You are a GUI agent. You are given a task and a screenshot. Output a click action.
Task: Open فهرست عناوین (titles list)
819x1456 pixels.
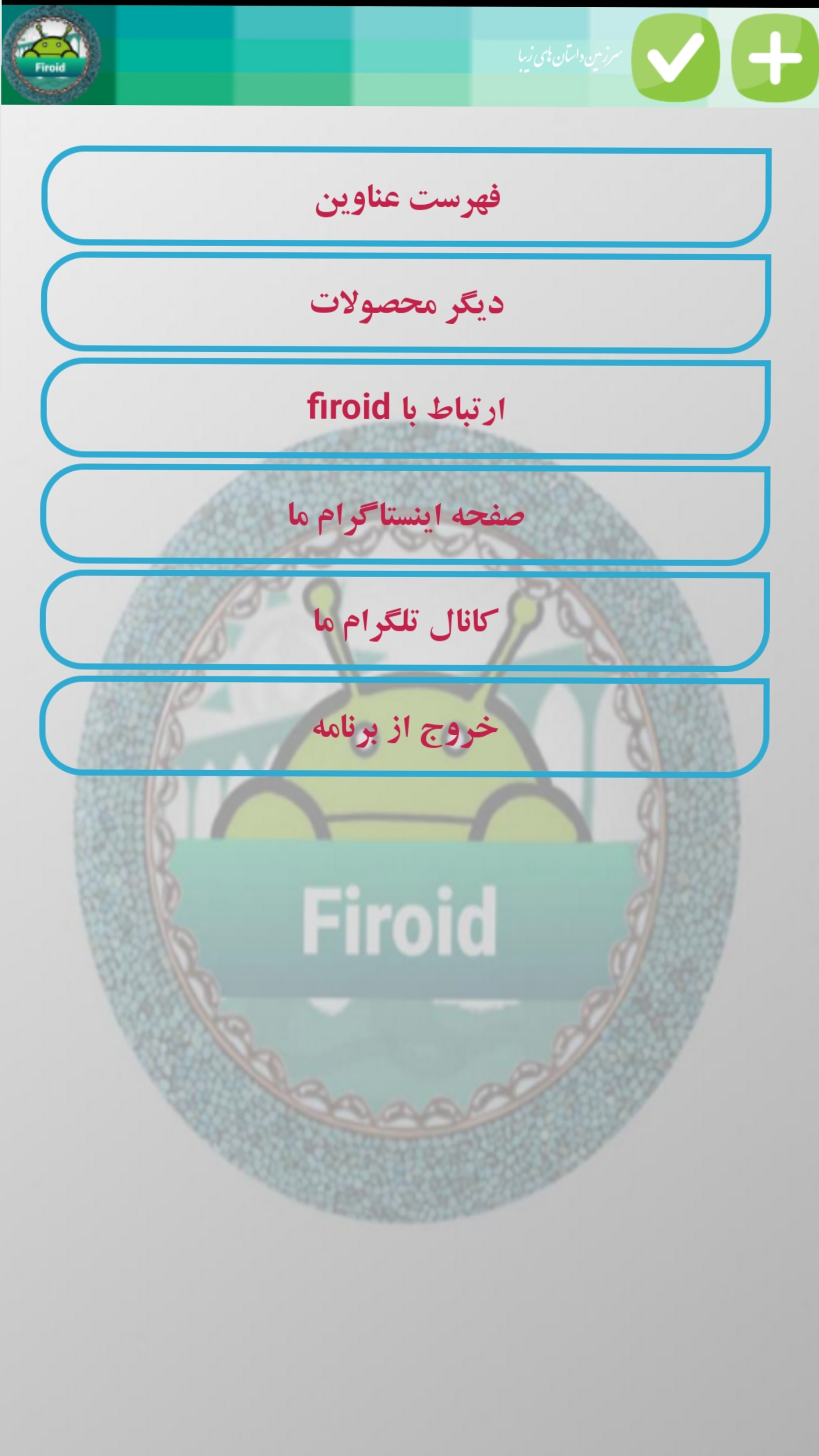pyautogui.click(x=406, y=197)
